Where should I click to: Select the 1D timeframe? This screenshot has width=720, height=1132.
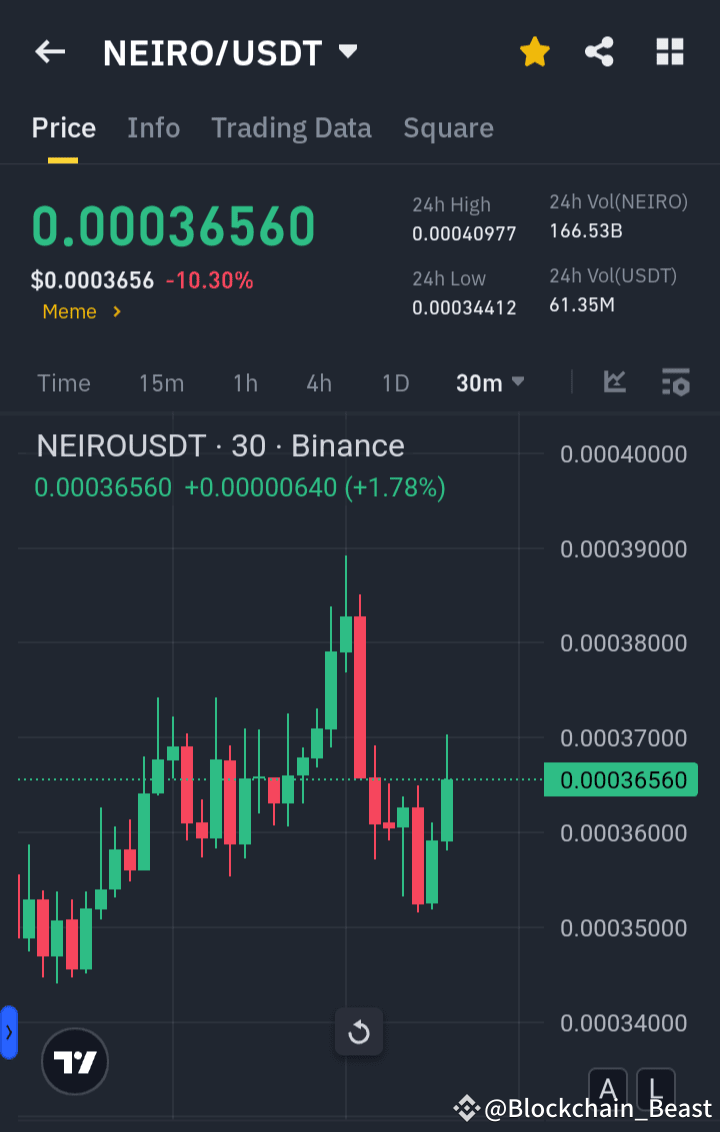click(395, 382)
